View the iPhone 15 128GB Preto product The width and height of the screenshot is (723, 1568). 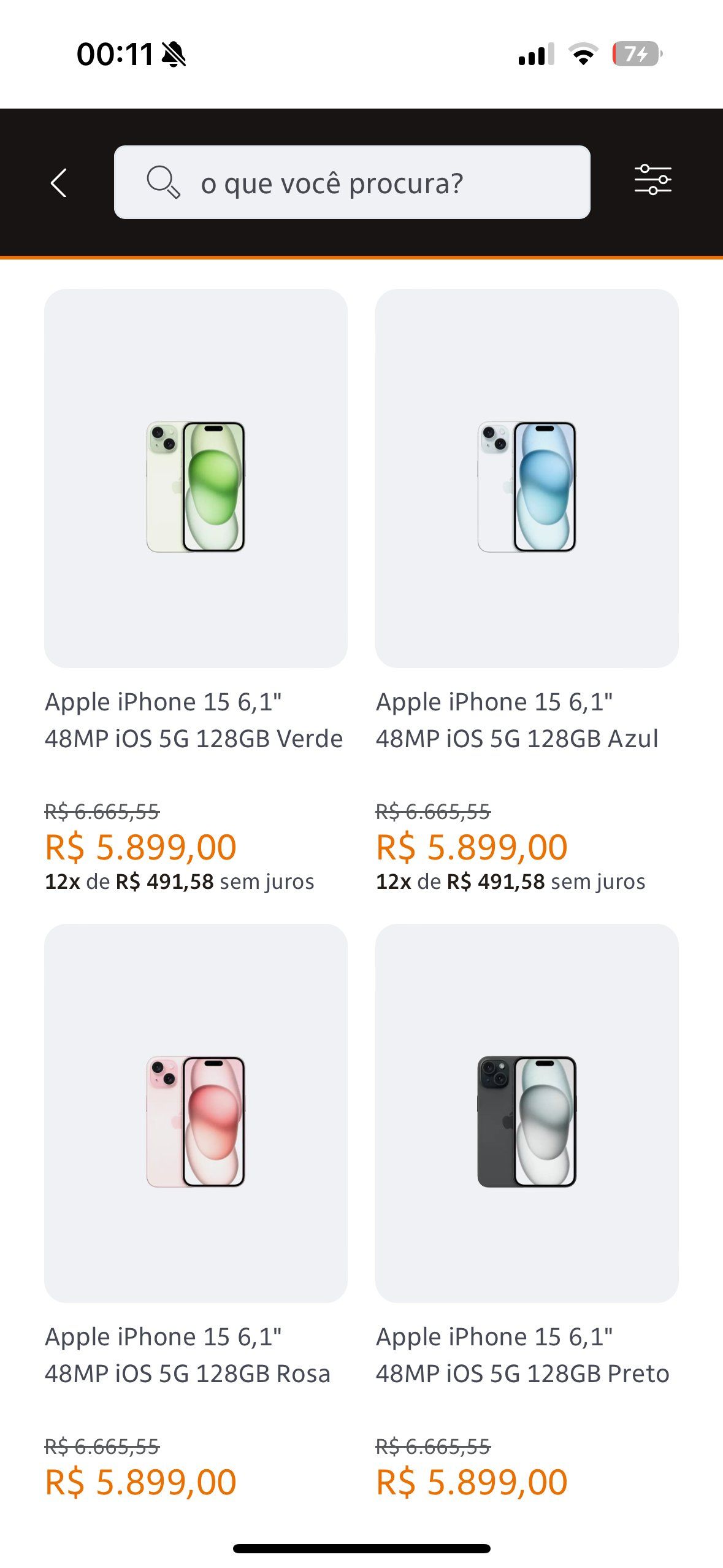coord(527,1113)
